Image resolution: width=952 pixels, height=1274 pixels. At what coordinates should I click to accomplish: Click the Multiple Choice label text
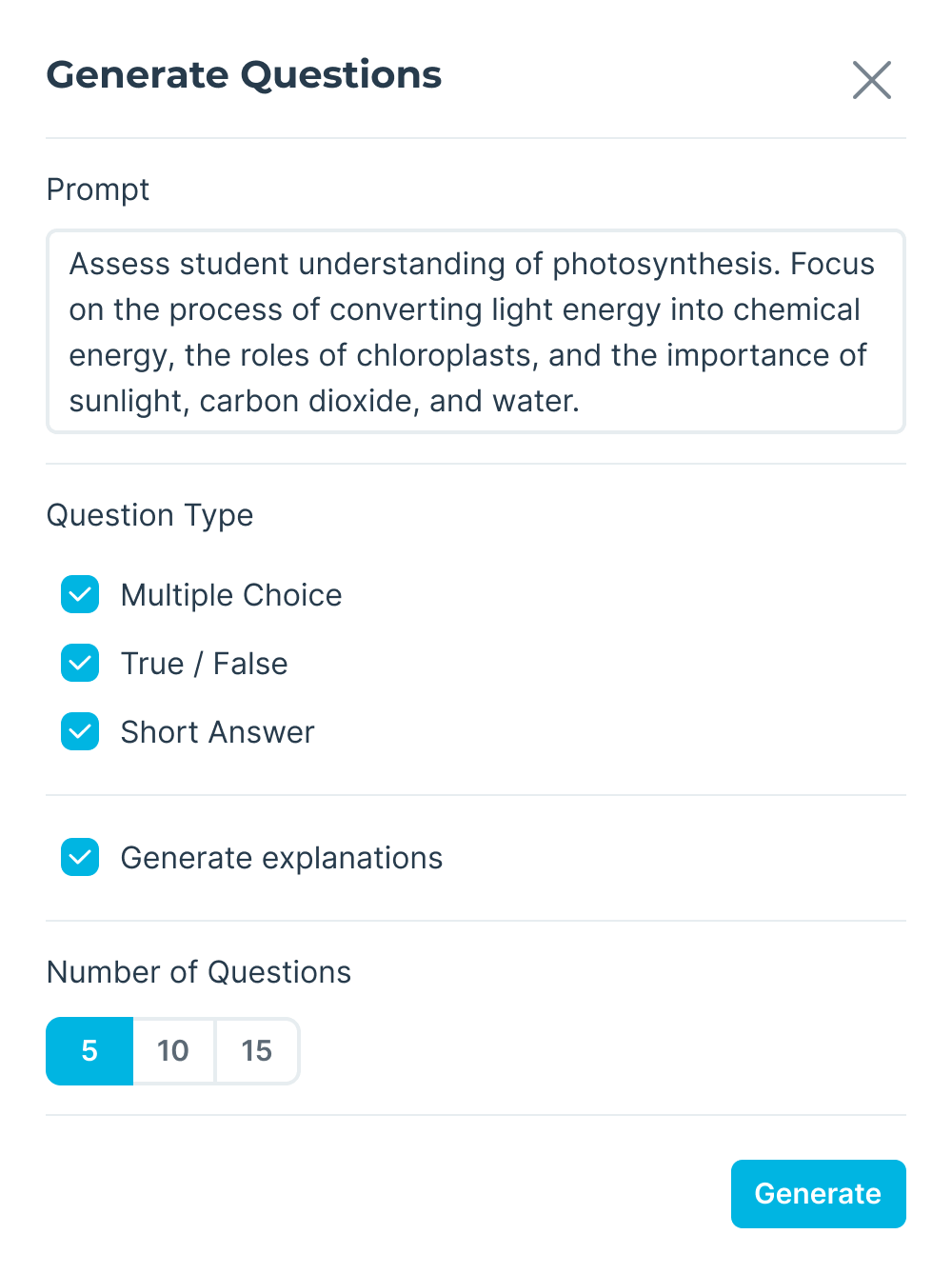(231, 595)
